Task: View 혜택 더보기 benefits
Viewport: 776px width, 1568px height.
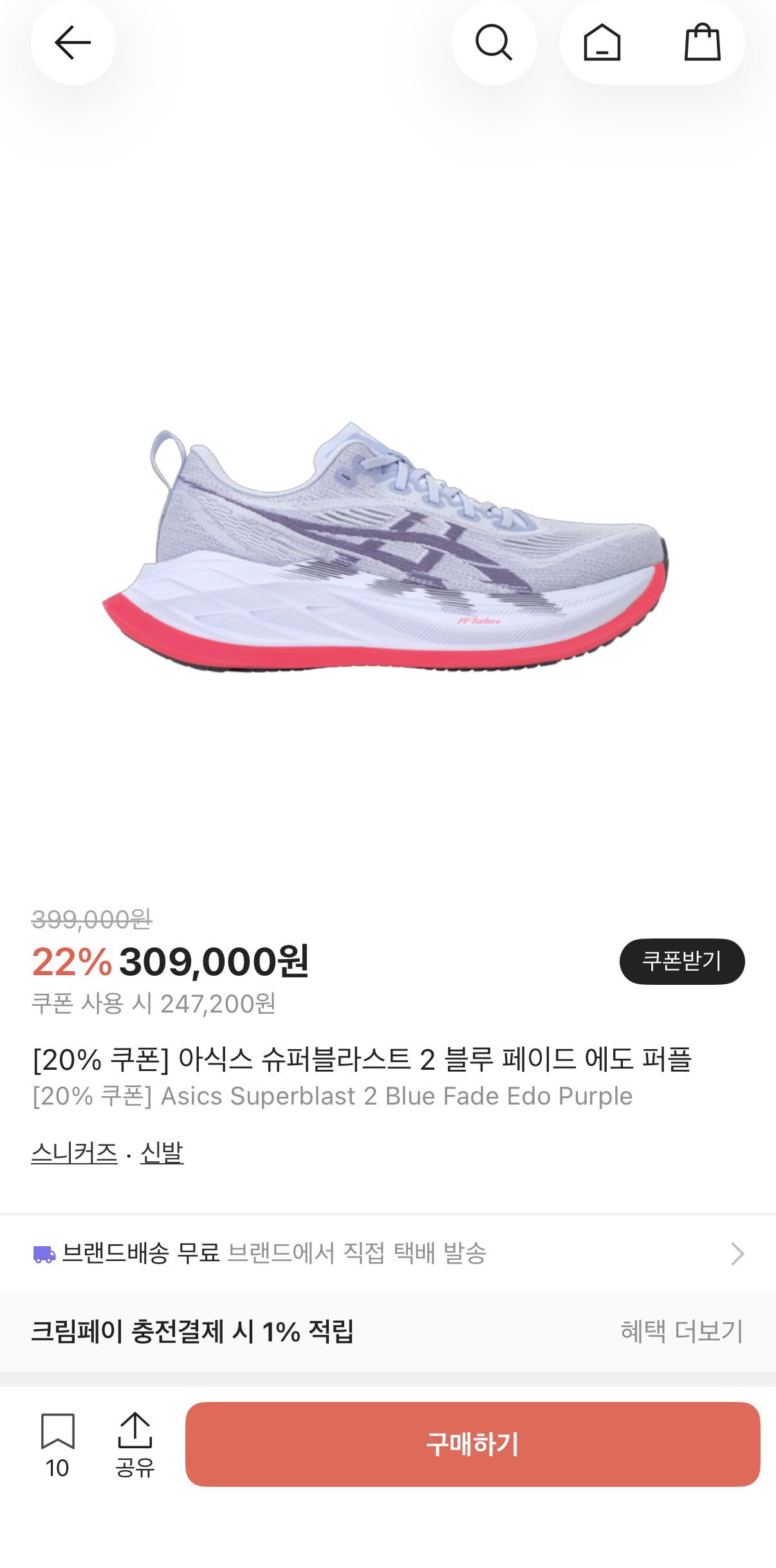Action: point(681,1331)
